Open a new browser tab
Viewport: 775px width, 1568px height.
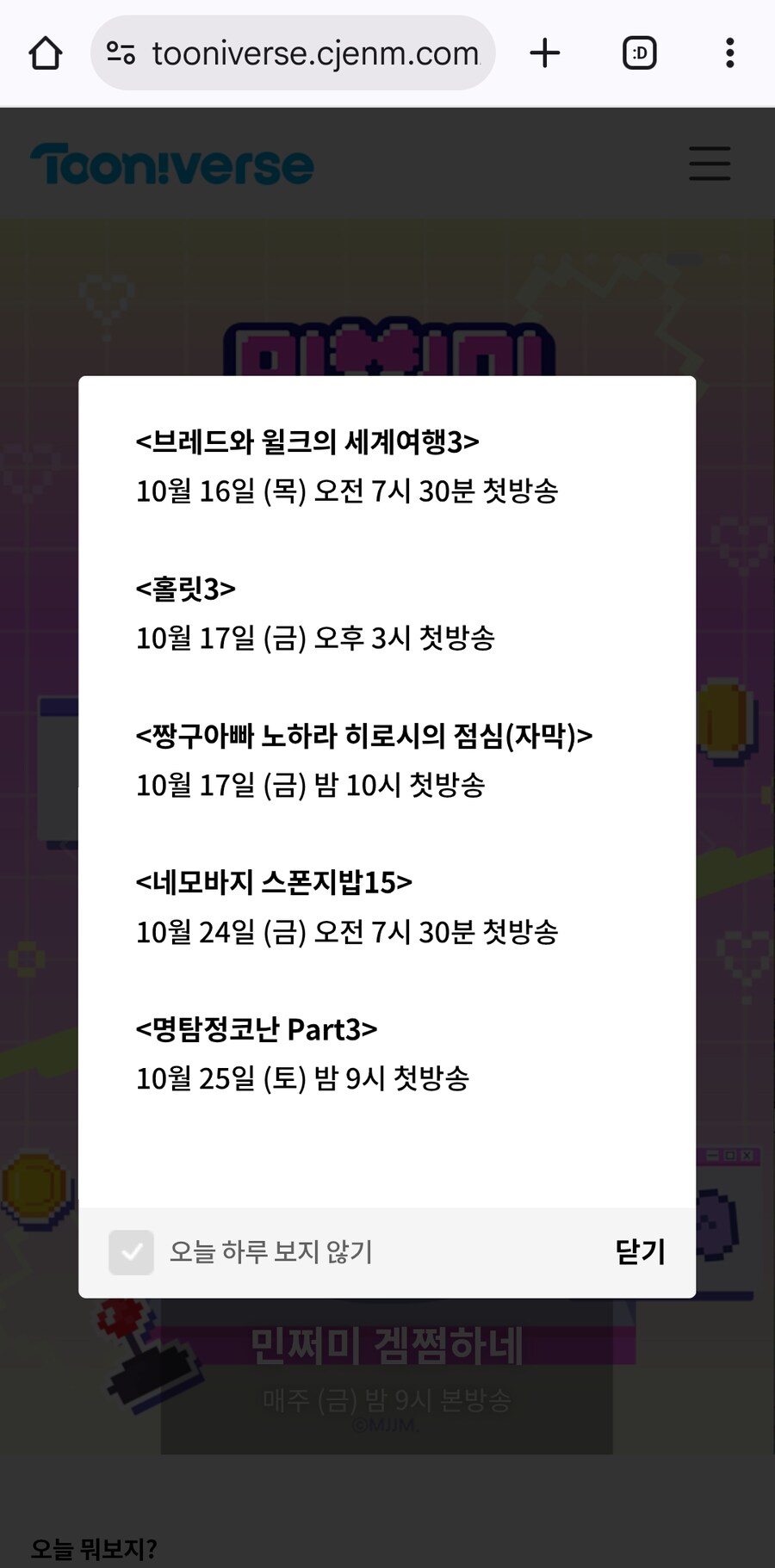[544, 53]
